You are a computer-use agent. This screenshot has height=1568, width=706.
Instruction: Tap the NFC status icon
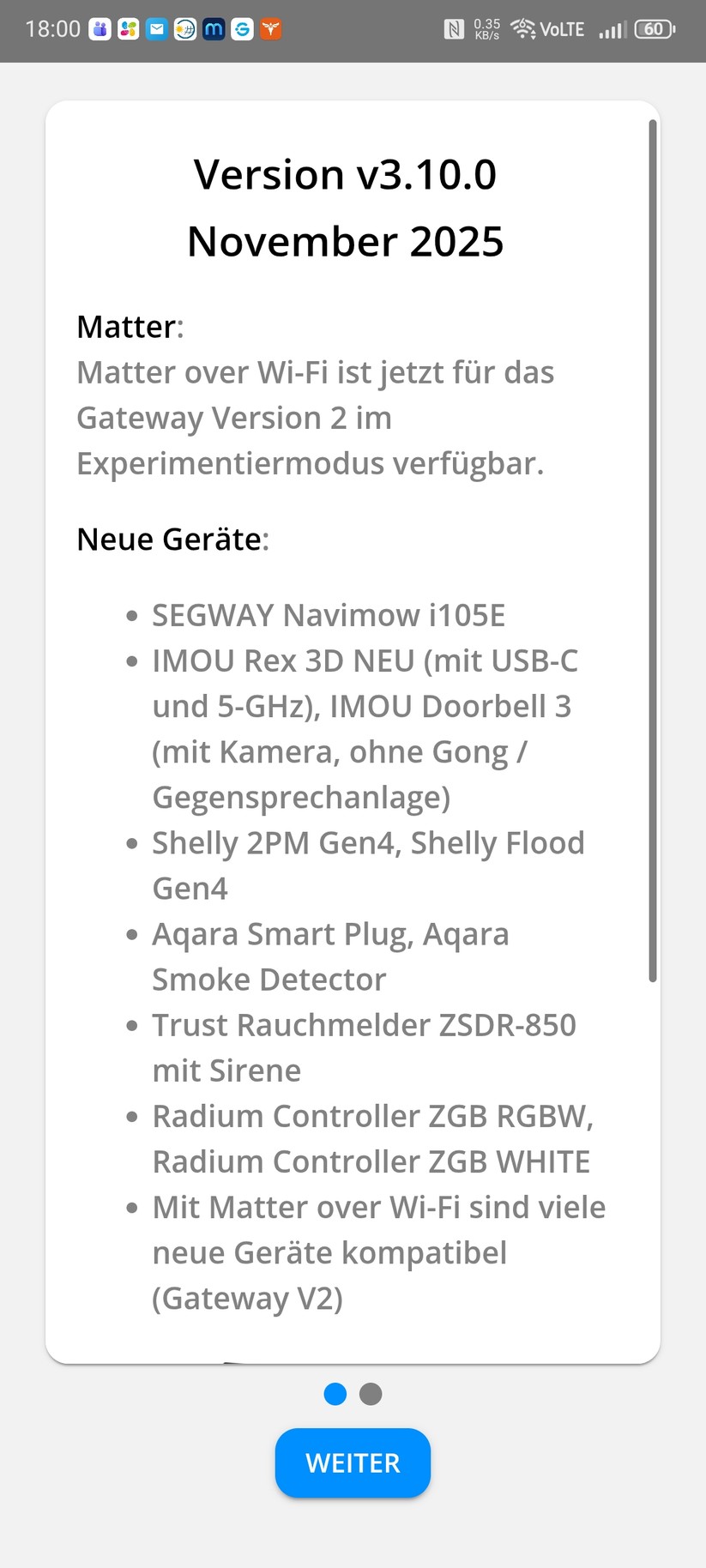pos(455,28)
